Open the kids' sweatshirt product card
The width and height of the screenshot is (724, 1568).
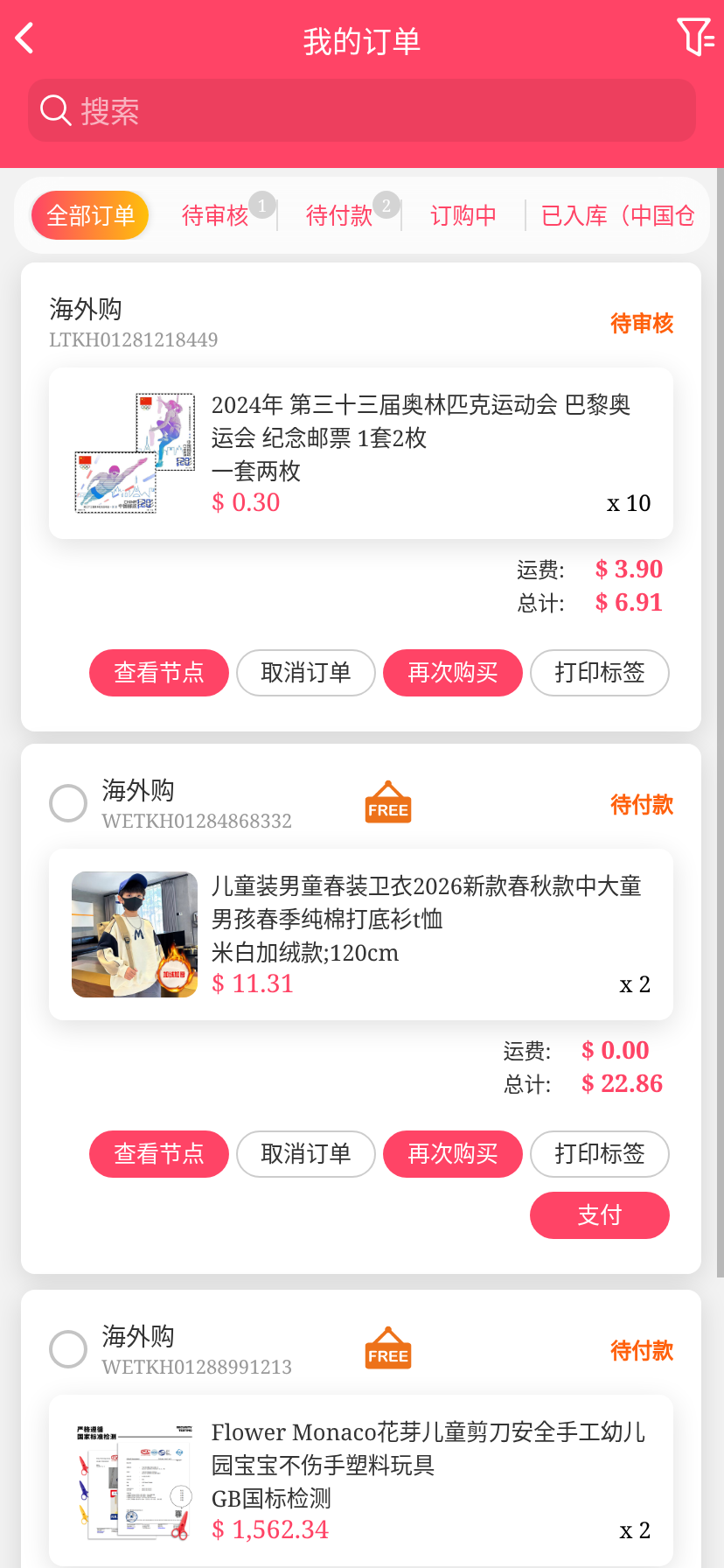coord(360,934)
